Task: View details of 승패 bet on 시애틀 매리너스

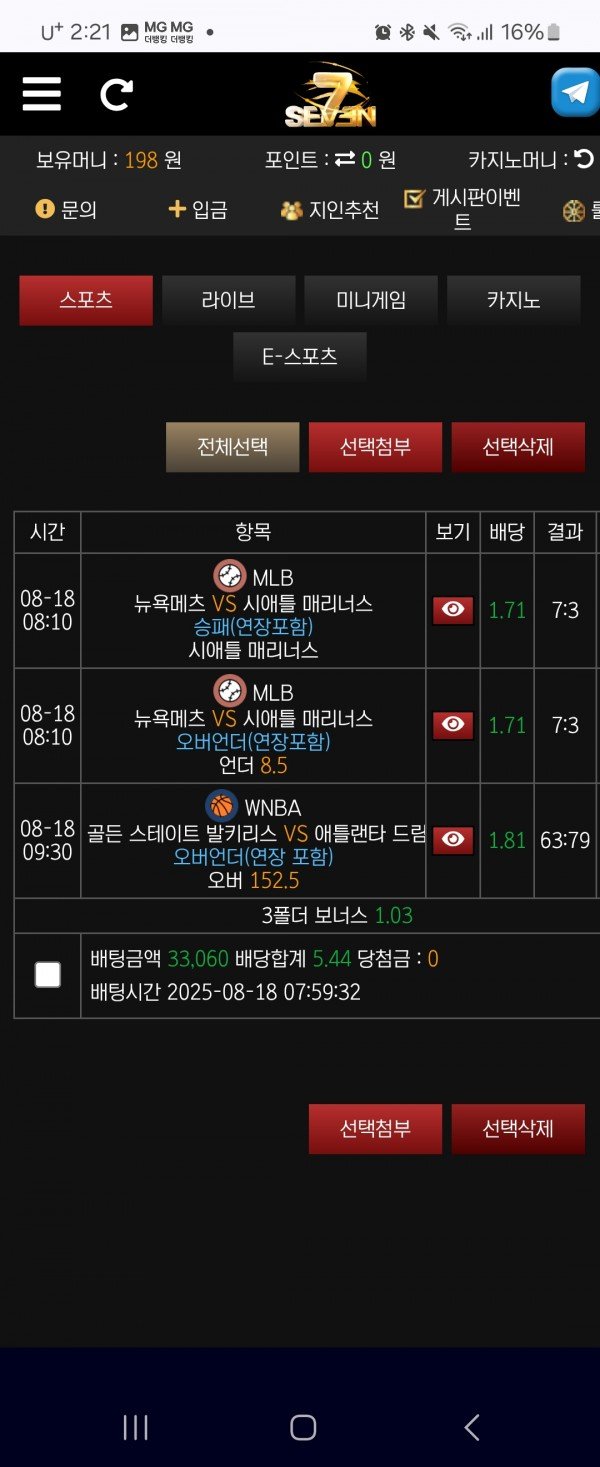Action: 453,610
